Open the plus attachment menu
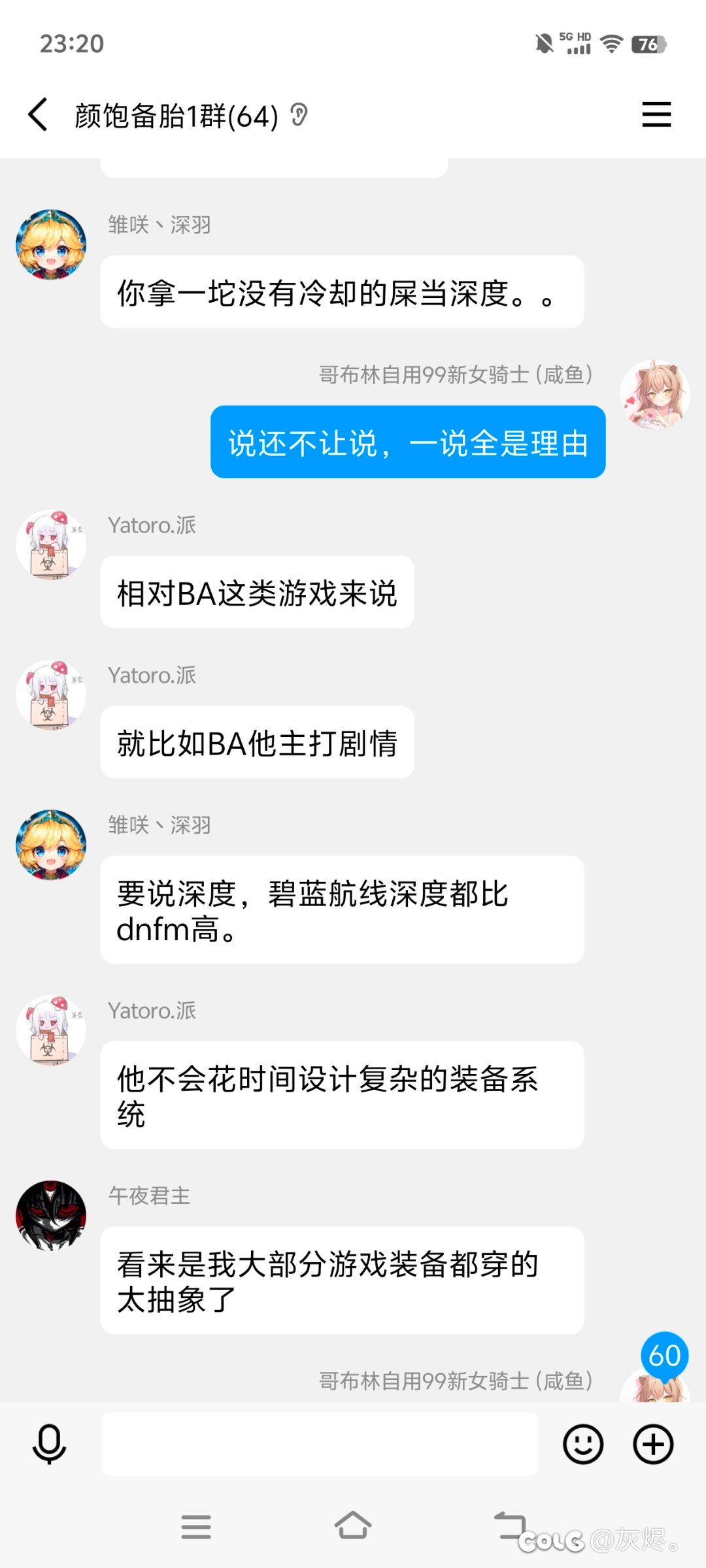This screenshot has width=706, height=1568. coord(653,1444)
